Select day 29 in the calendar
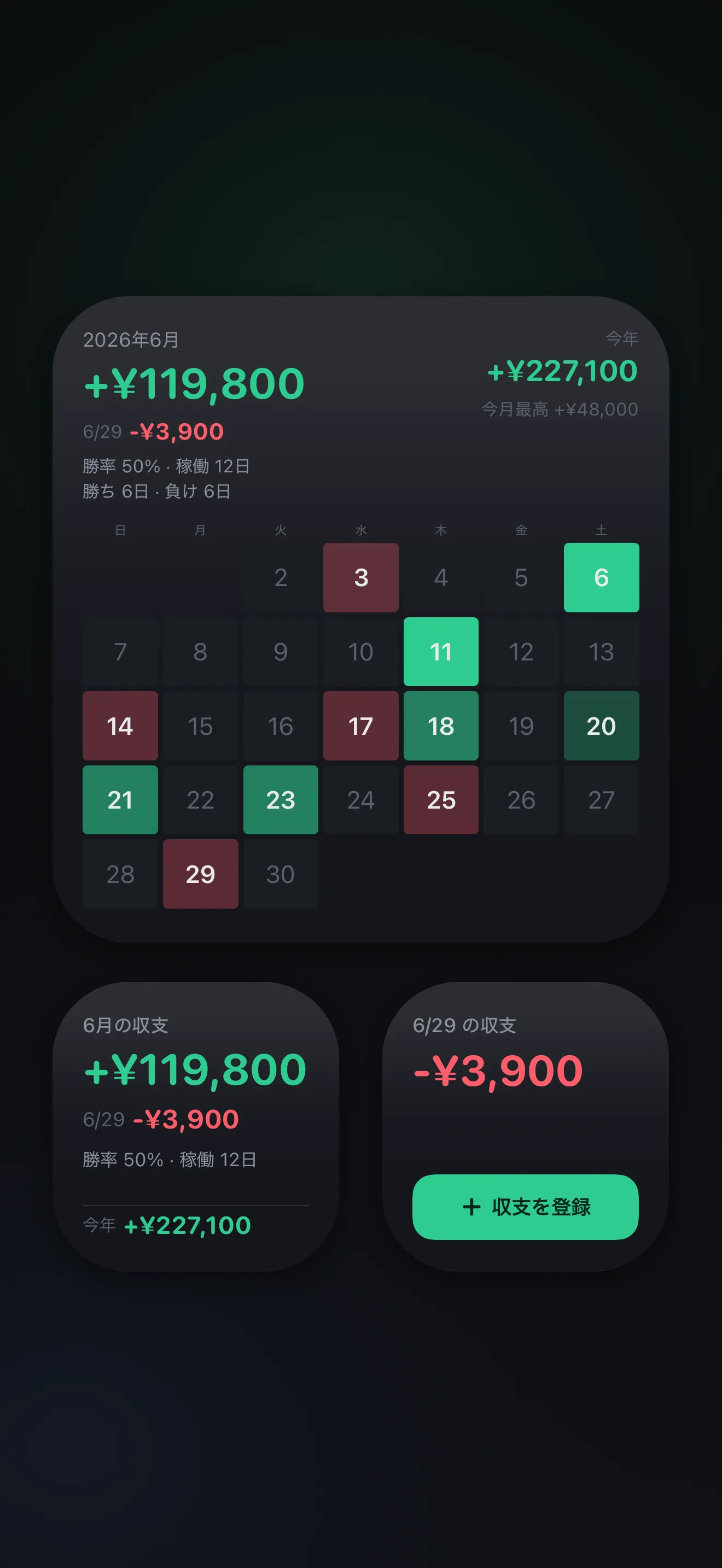The image size is (722, 1568). point(200,874)
